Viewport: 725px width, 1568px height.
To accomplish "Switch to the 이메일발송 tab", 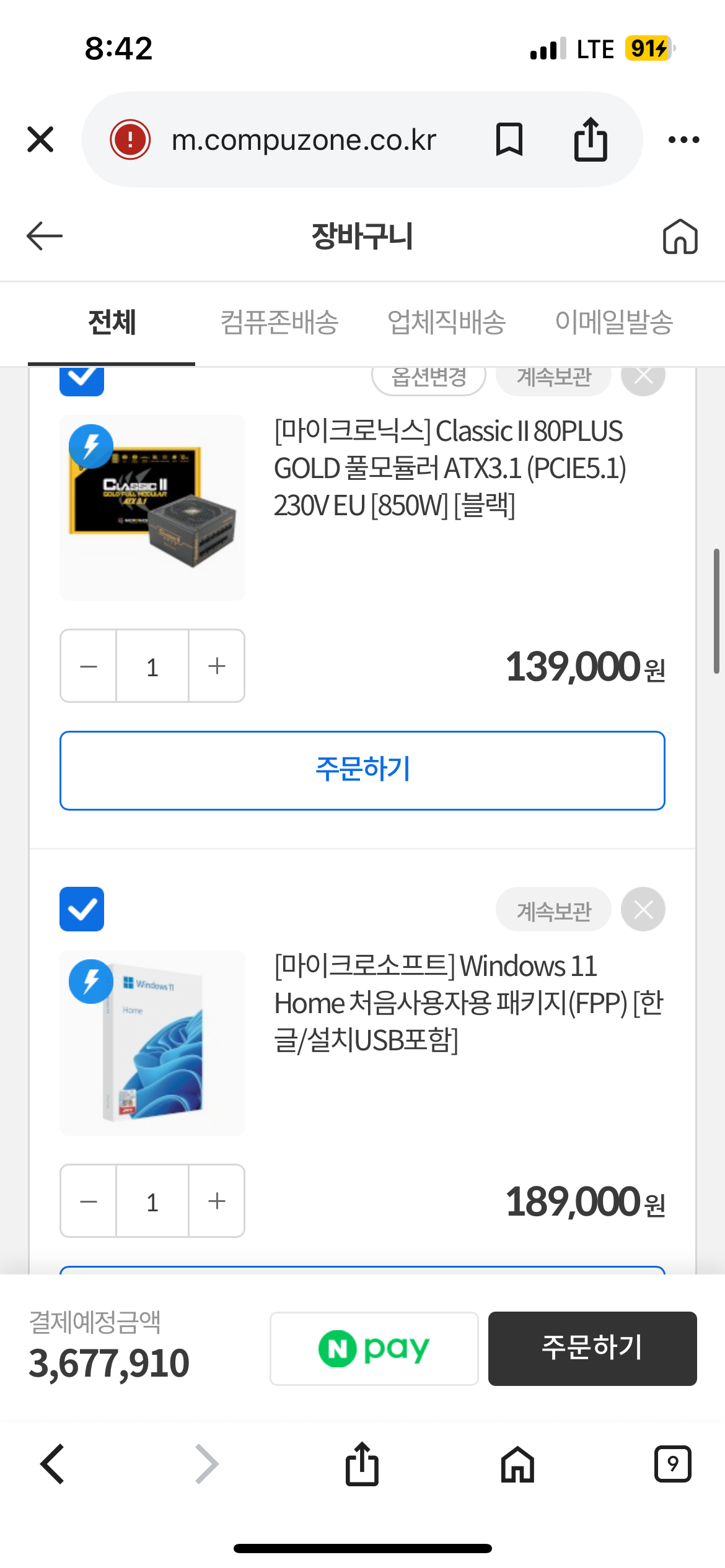I will (613, 322).
